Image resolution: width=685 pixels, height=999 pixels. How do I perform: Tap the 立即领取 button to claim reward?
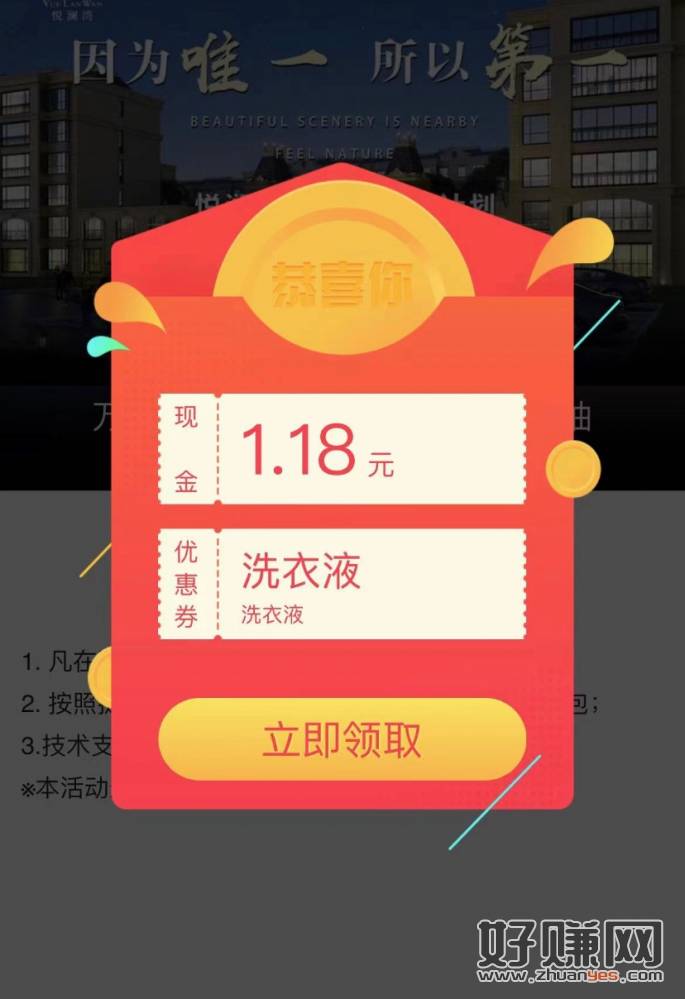click(x=342, y=740)
